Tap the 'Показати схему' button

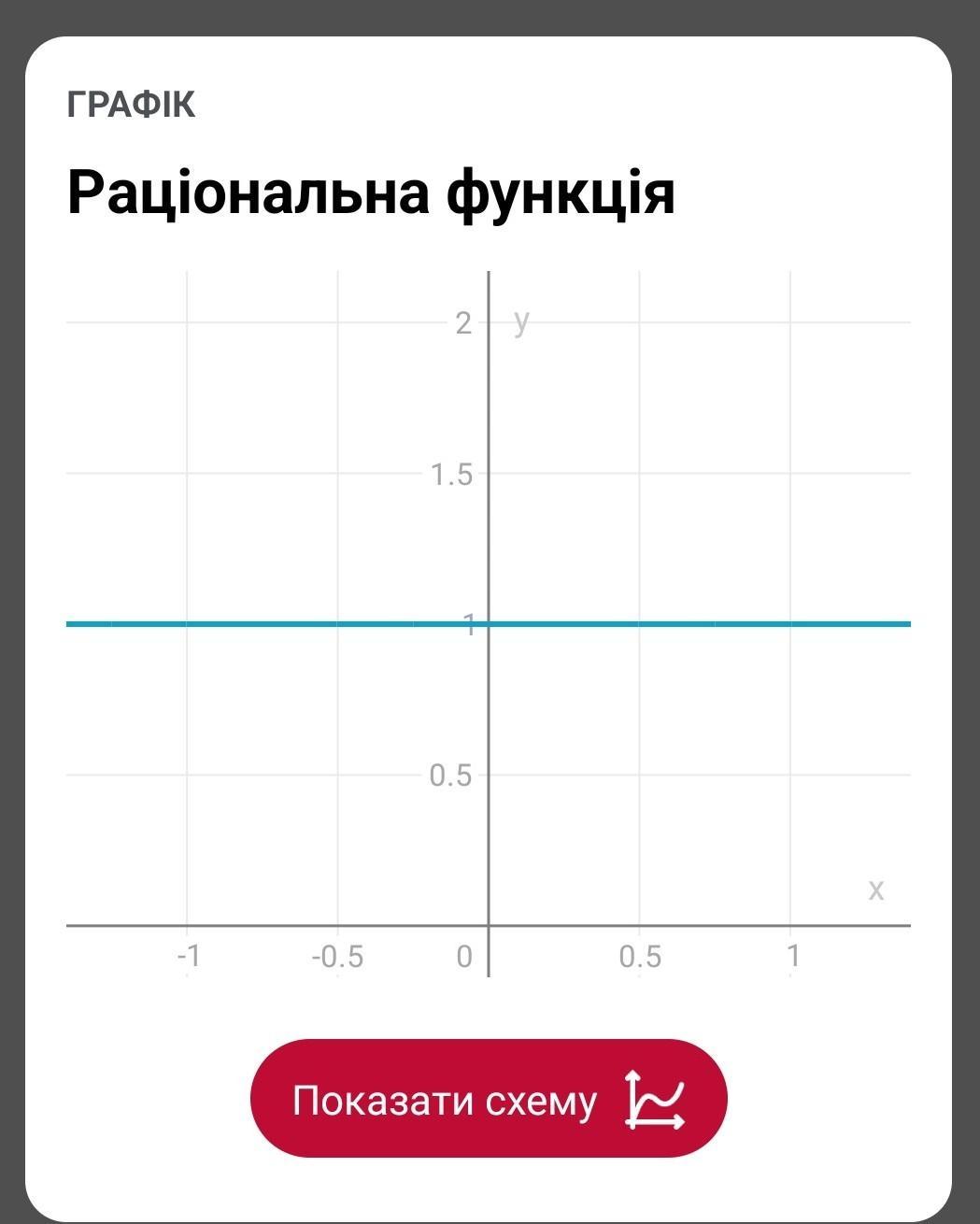point(488,1099)
